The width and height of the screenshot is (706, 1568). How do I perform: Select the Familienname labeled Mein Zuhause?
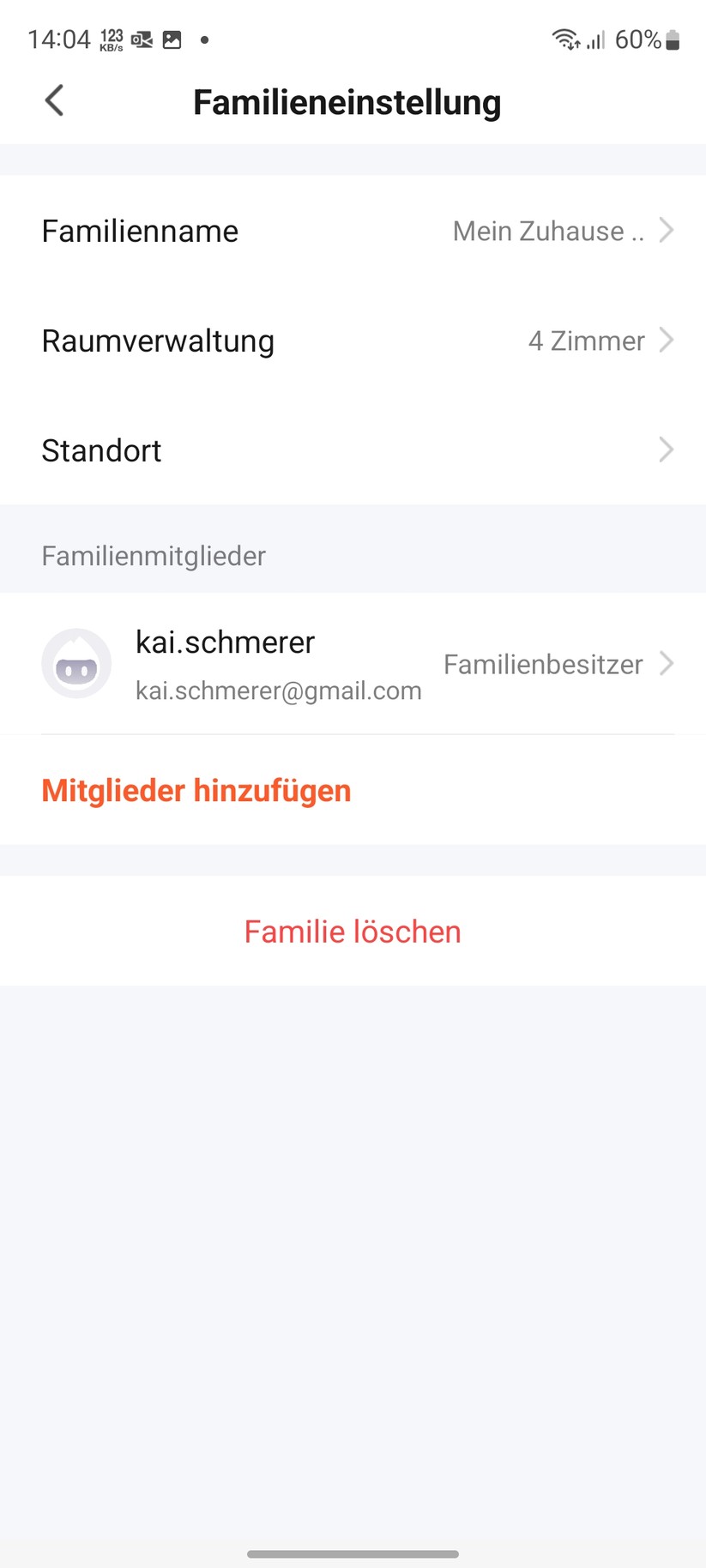(549, 230)
